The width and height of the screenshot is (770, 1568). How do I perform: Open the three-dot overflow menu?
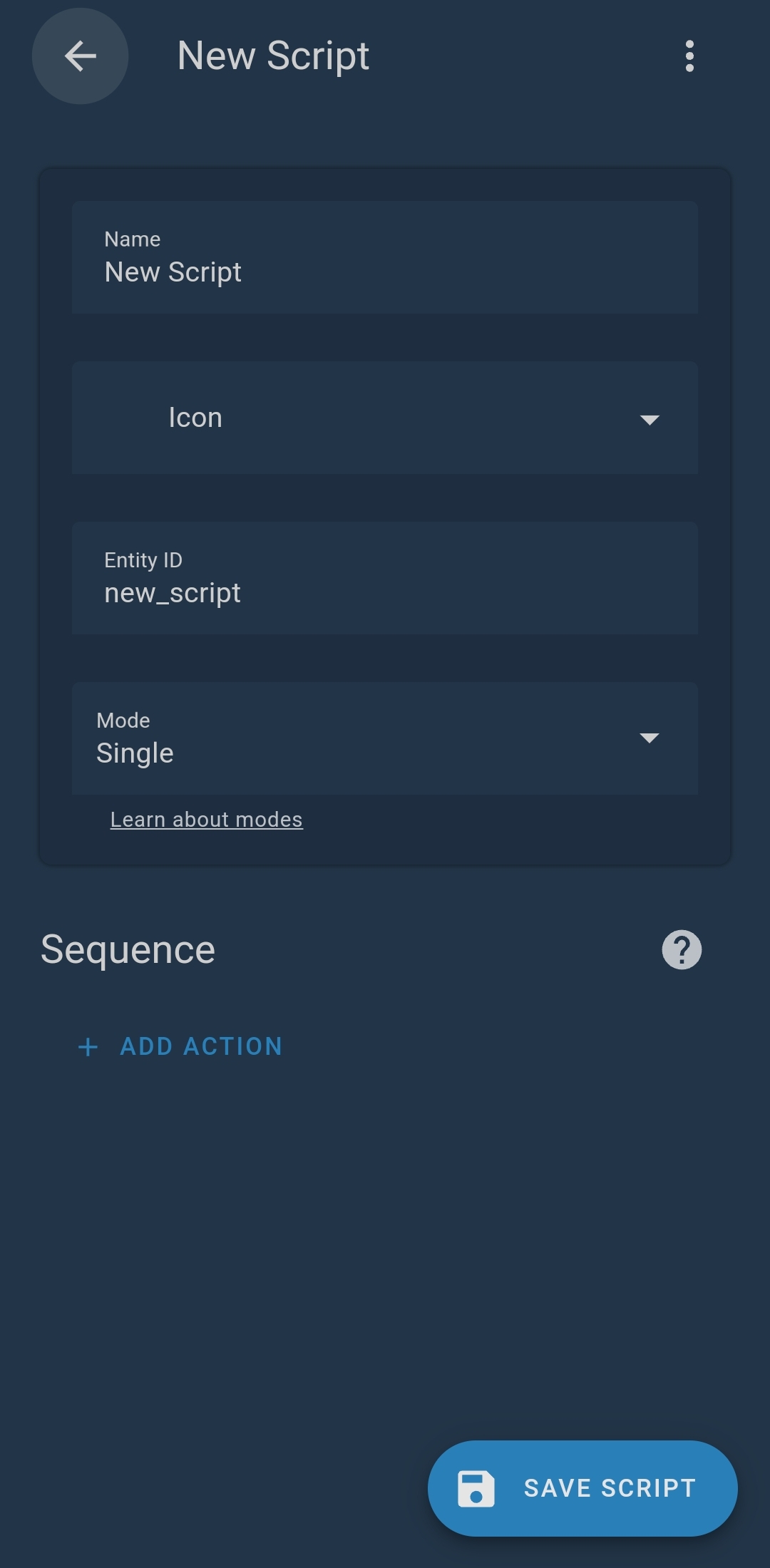coord(689,56)
